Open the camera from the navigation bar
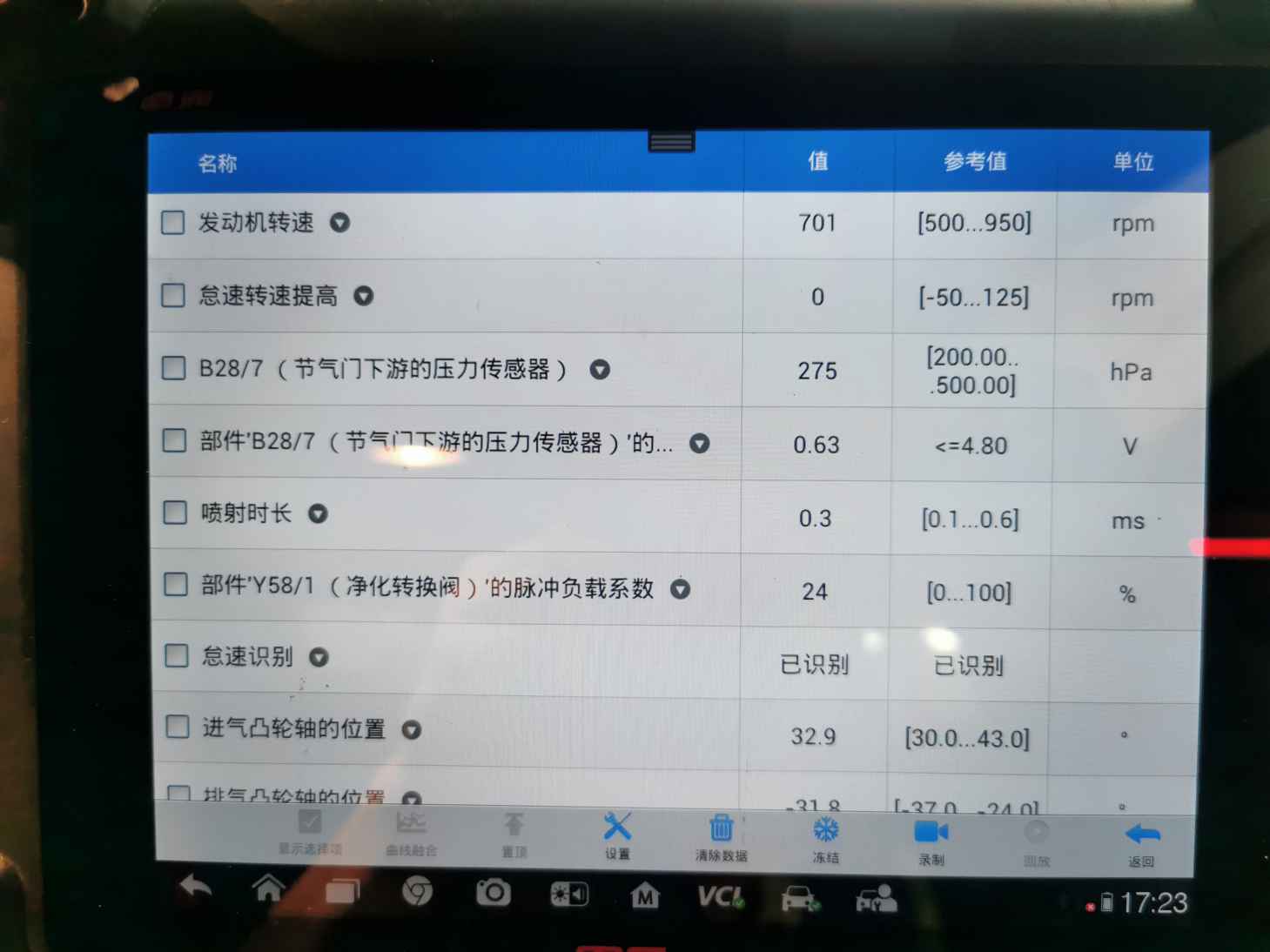Viewport: 1270px width, 952px height. (493, 892)
